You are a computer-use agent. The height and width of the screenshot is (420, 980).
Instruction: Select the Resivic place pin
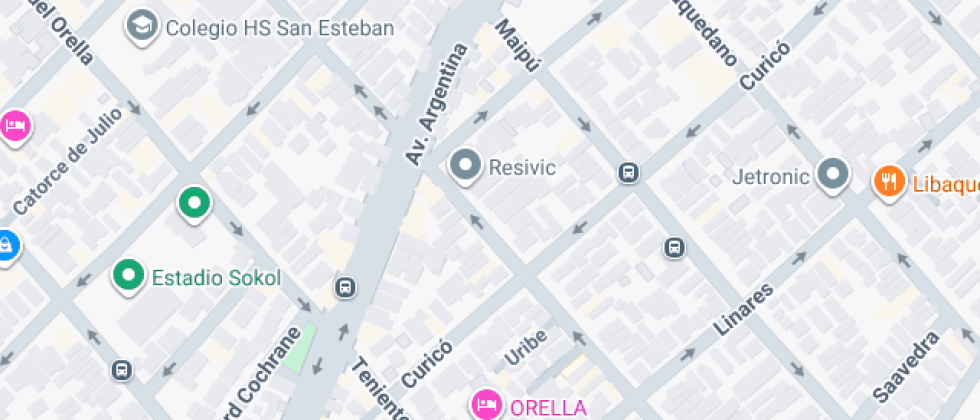(466, 166)
